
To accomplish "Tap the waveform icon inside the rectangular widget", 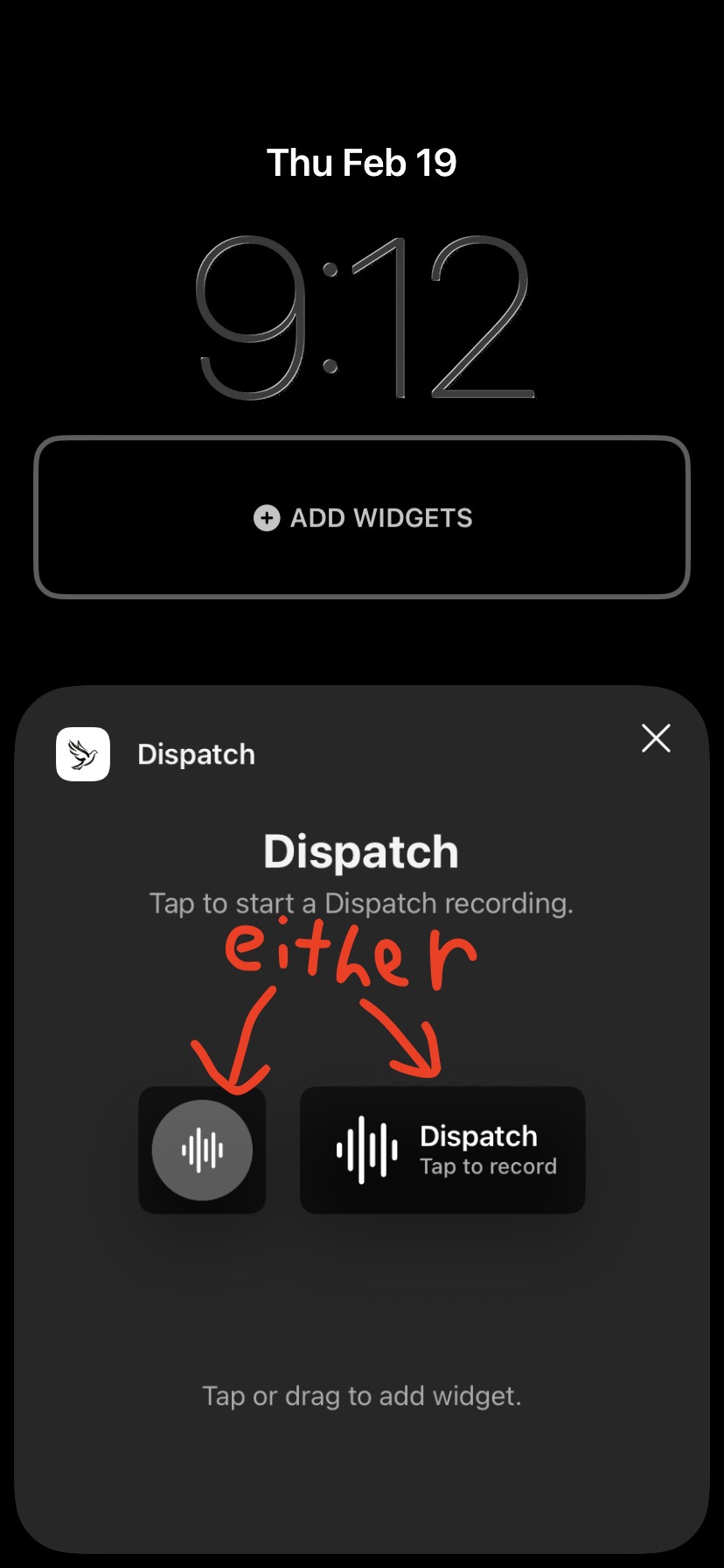I will coord(365,1149).
